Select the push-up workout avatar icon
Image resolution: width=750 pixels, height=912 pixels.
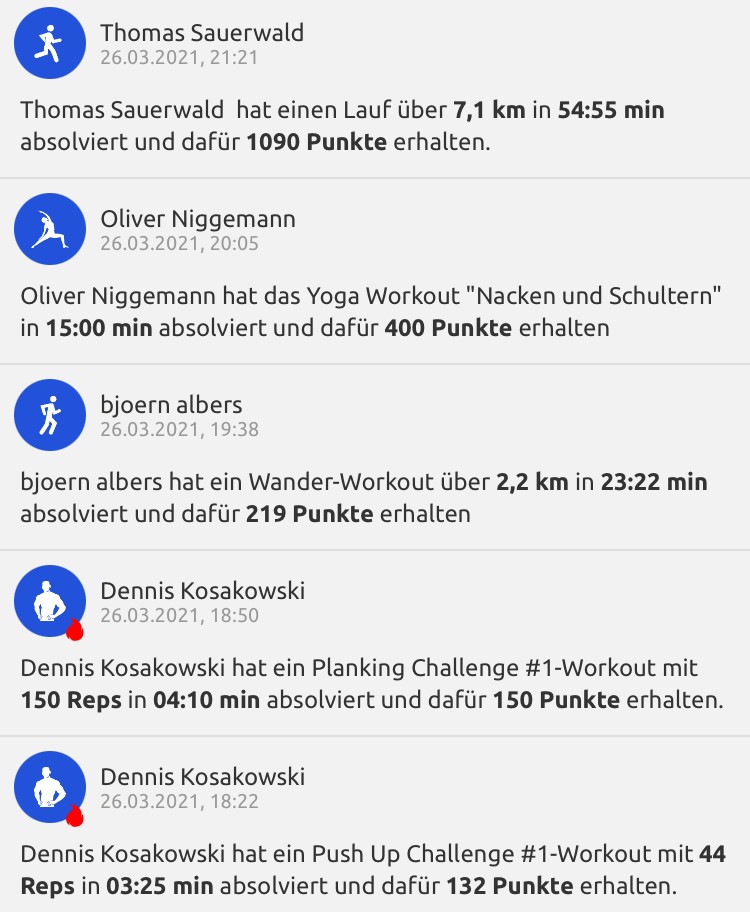tap(50, 787)
